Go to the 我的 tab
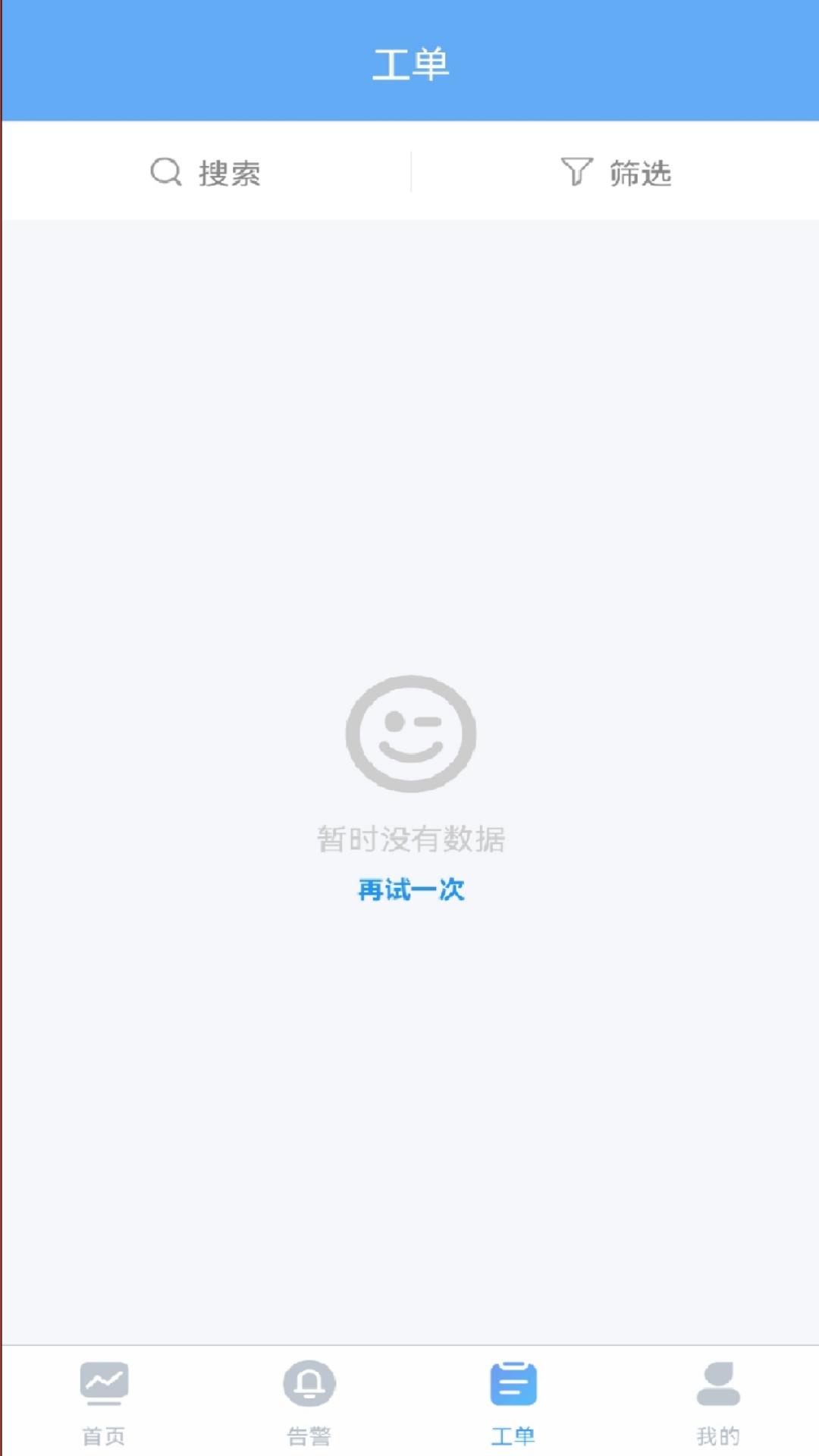Screen dimensions: 819x1456 tap(718, 1402)
